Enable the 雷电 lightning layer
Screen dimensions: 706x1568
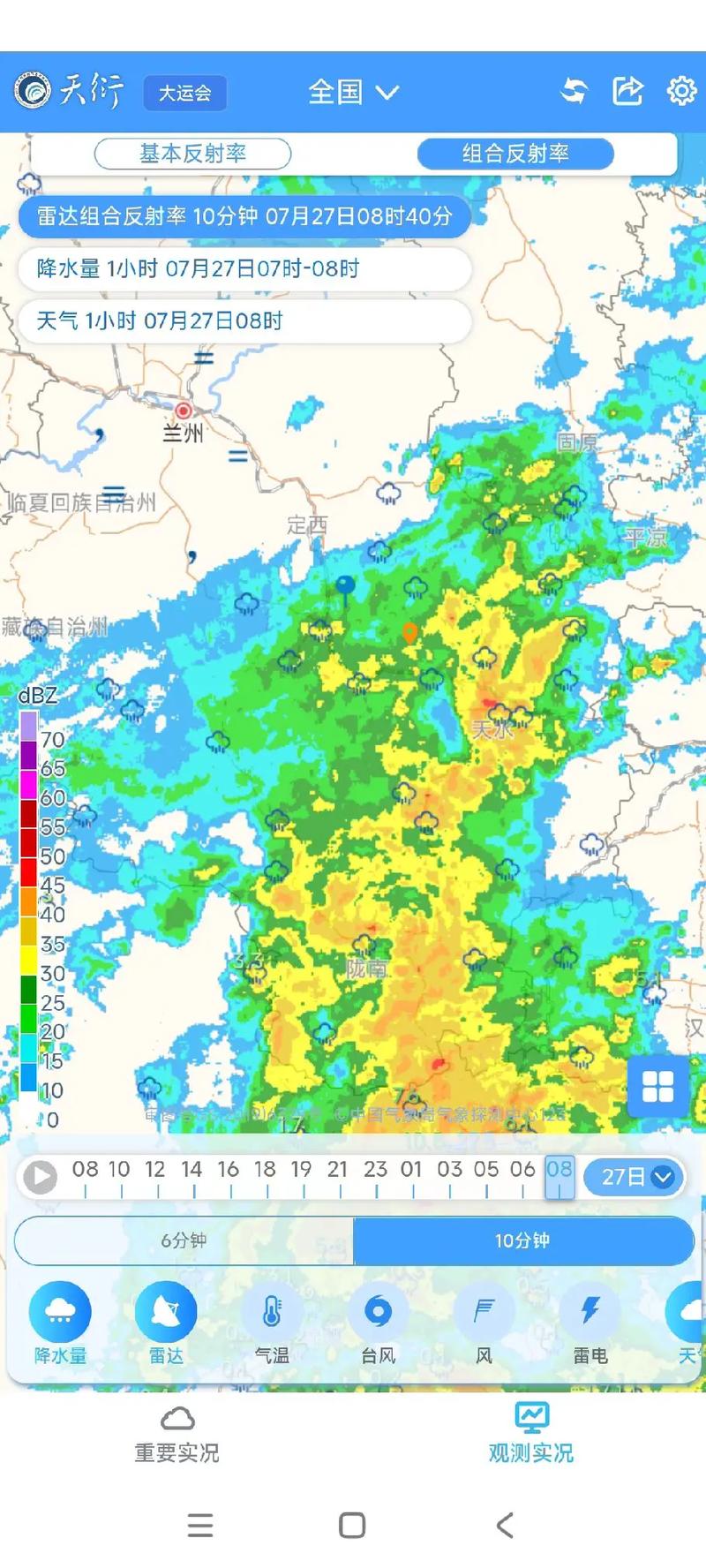pos(590,1323)
